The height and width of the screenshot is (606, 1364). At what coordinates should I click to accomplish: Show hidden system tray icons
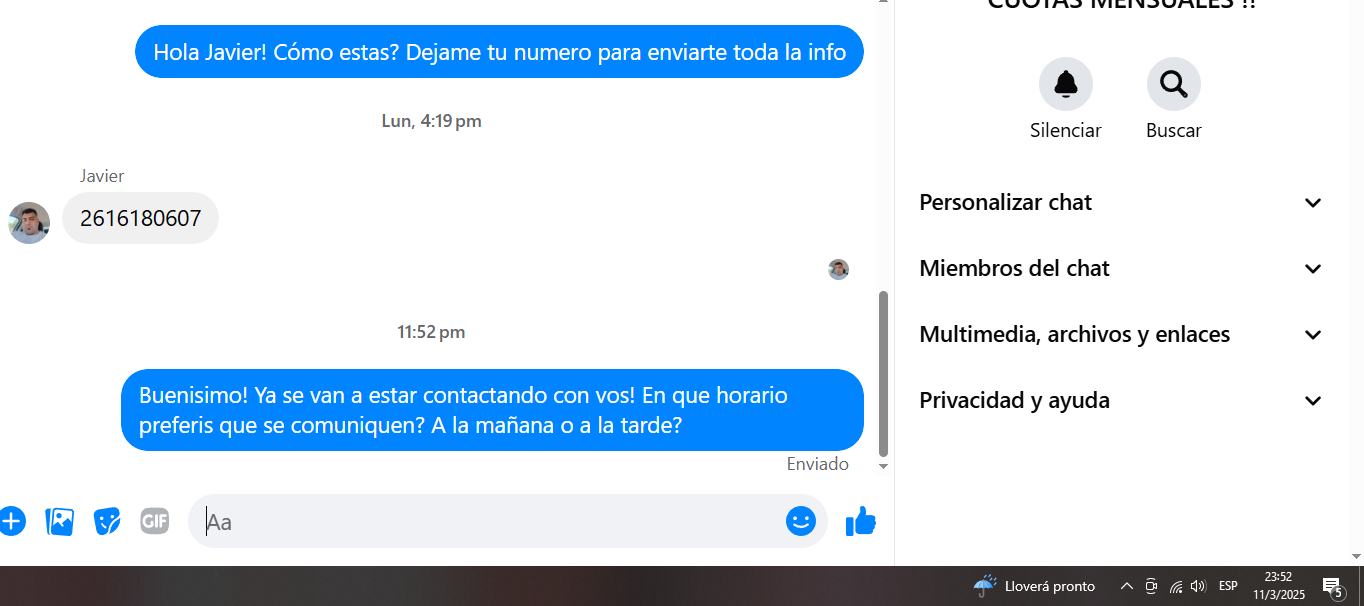click(x=1126, y=586)
